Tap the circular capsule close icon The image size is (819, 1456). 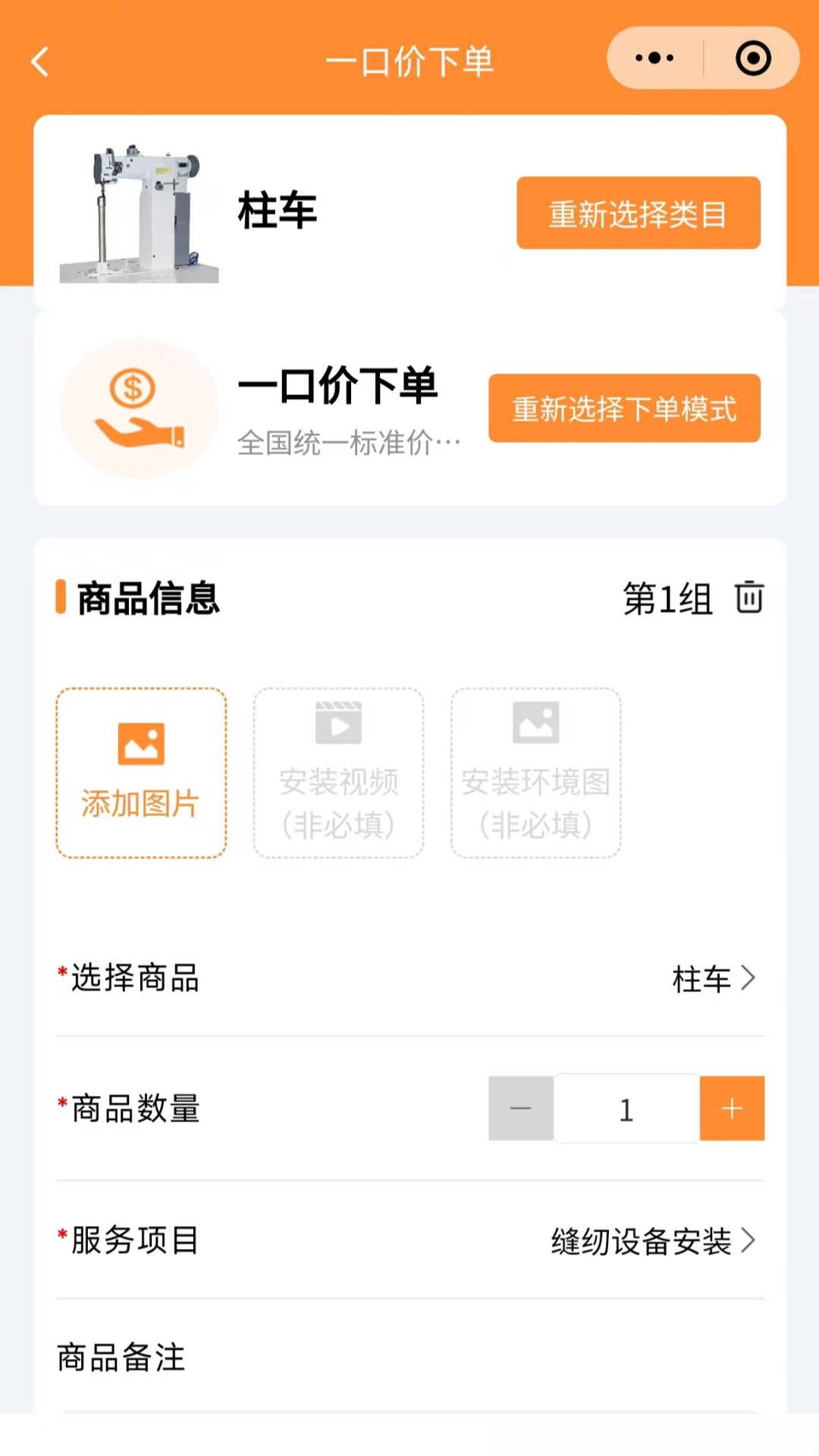click(752, 57)
